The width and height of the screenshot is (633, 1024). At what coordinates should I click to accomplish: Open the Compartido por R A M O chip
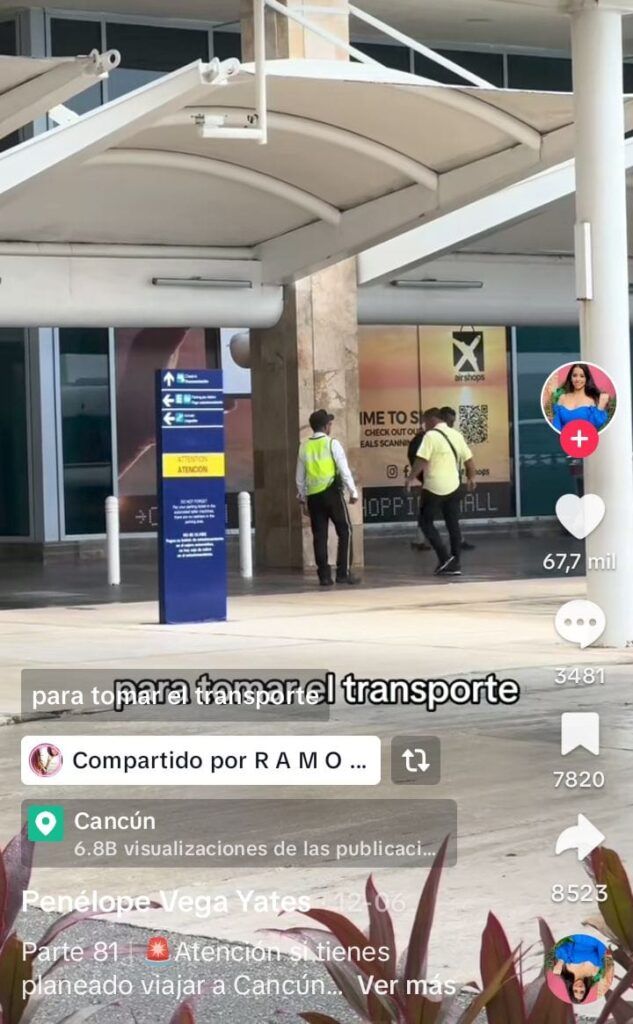click(200, 760)
